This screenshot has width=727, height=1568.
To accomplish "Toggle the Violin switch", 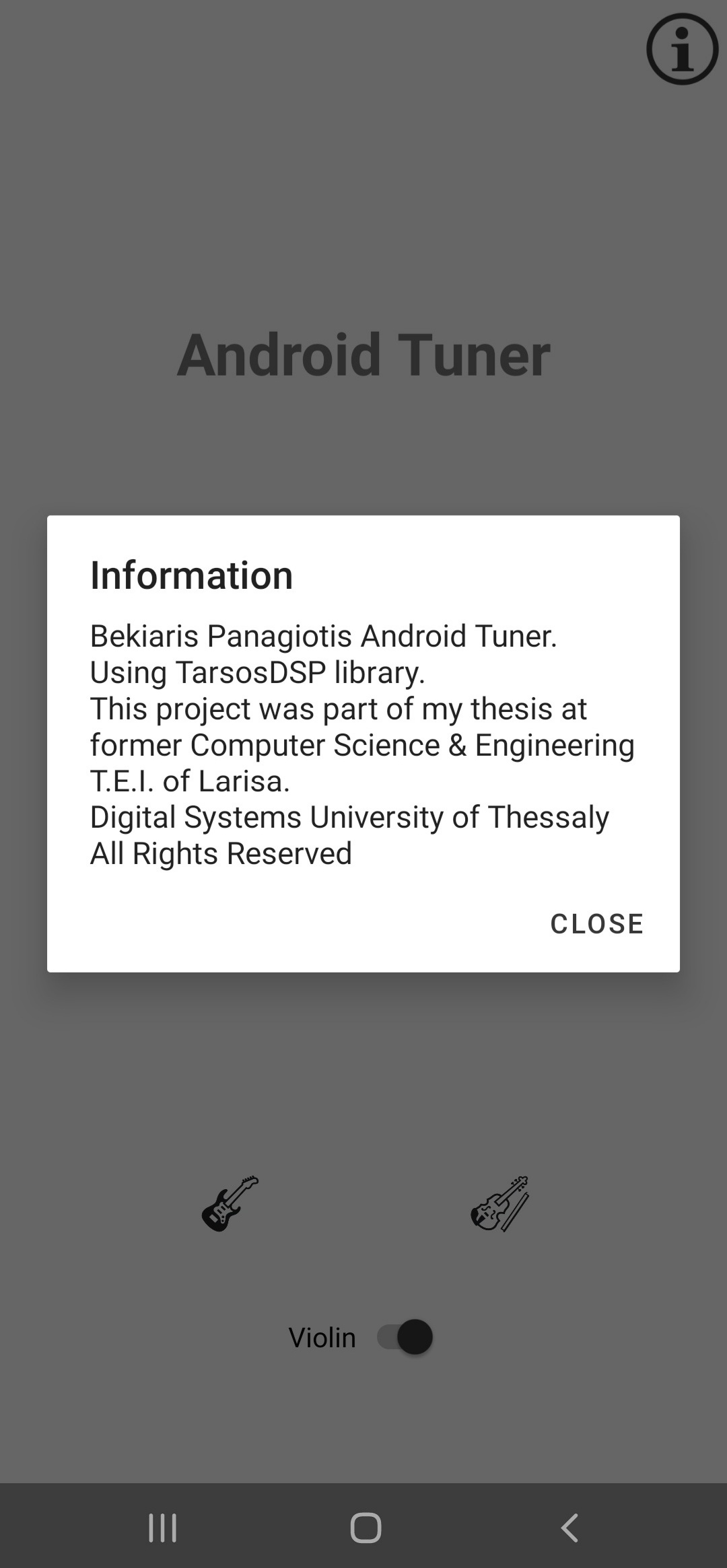I will click(x=404, y=1337).
